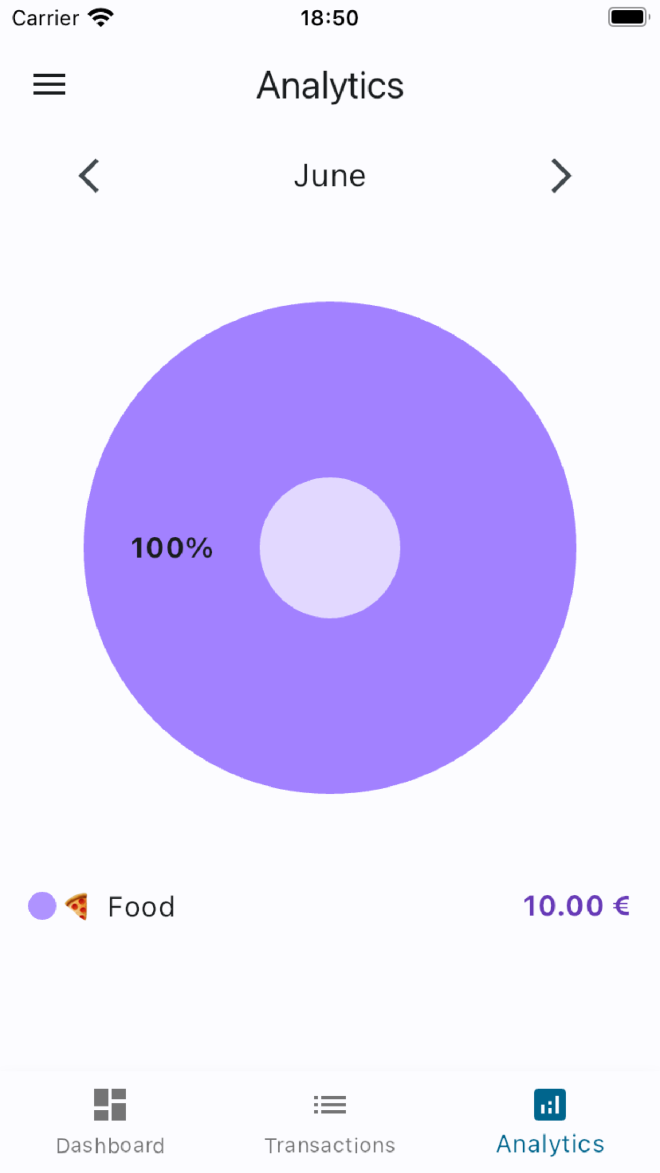
Task: Open the hamburger drawer menu
Action: 49,85
